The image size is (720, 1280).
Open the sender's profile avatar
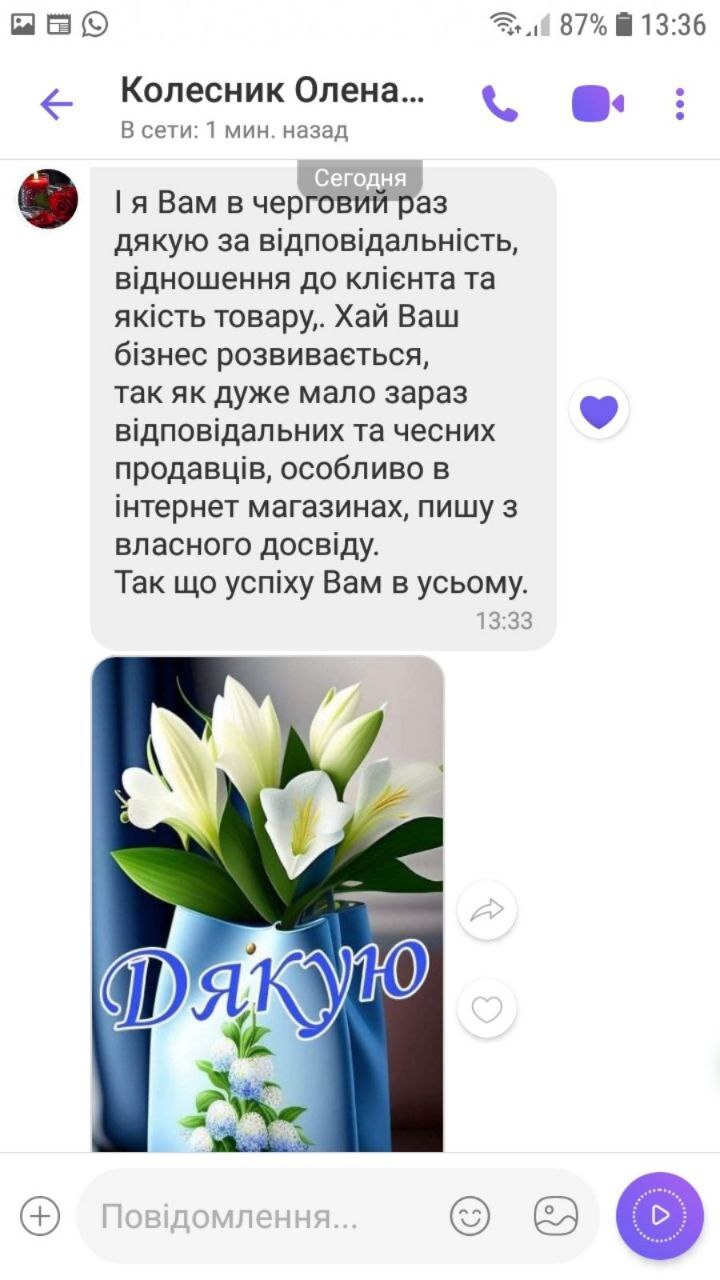point(48,199)
